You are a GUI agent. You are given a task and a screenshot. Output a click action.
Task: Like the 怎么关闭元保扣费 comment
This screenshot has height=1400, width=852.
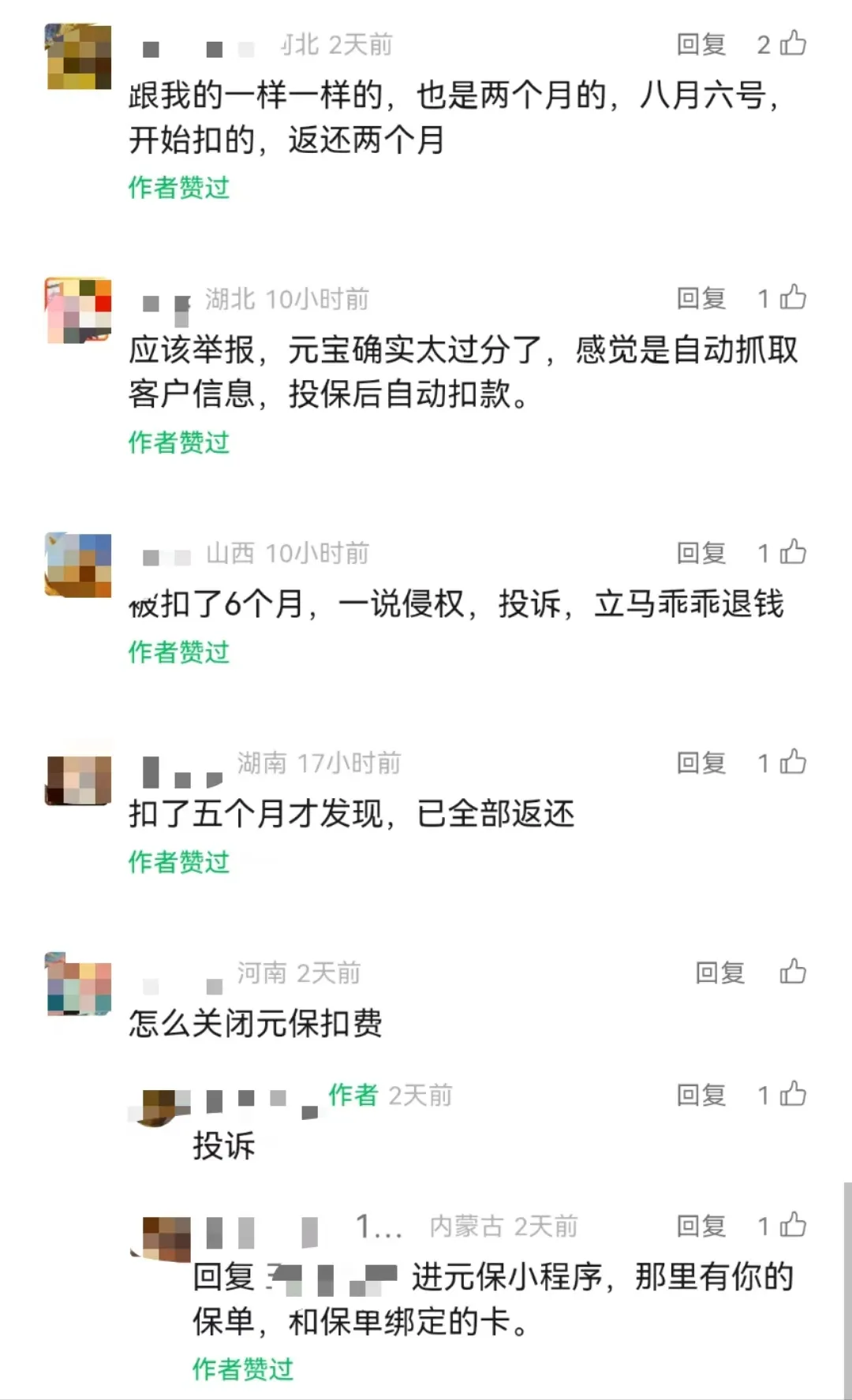coord(792,973)
